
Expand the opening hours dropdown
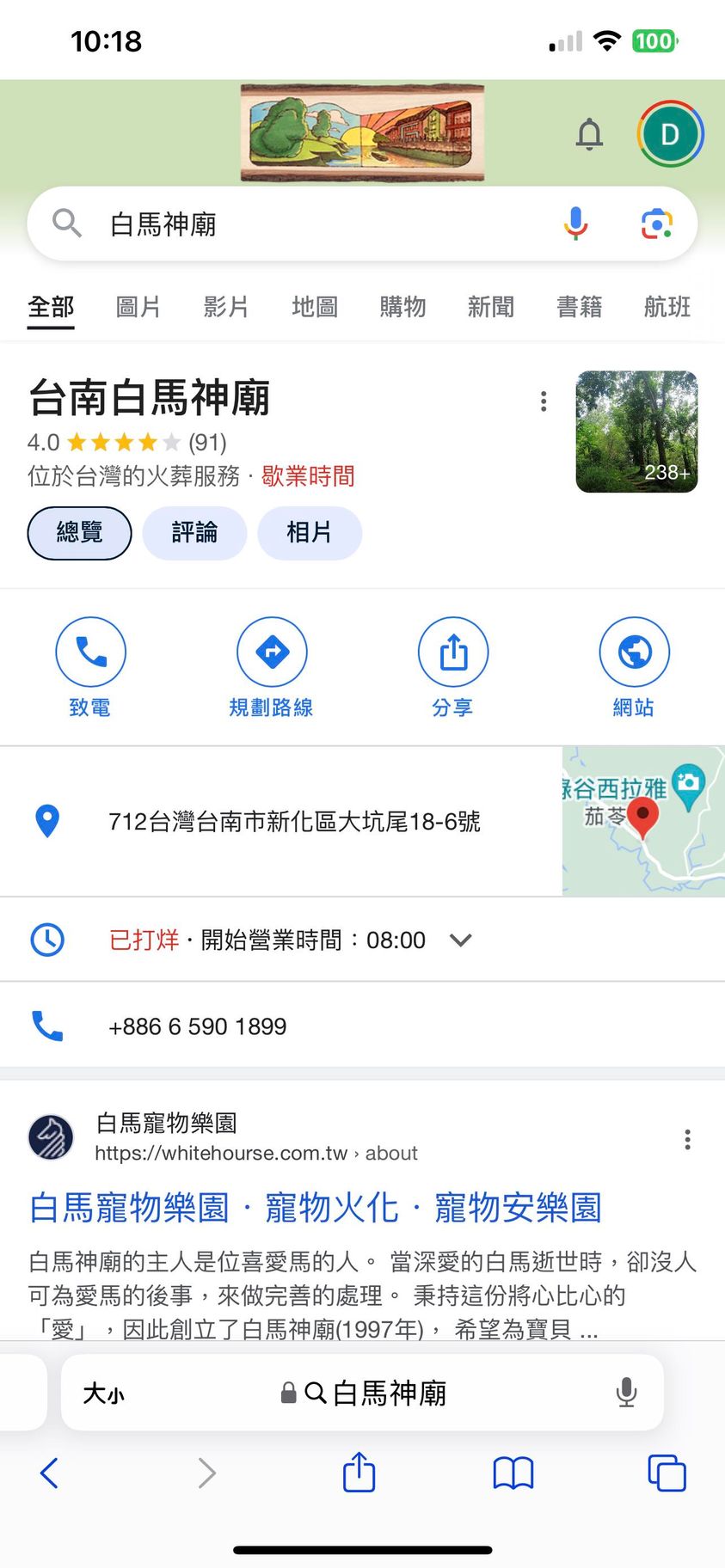click(x=461, y=940)
